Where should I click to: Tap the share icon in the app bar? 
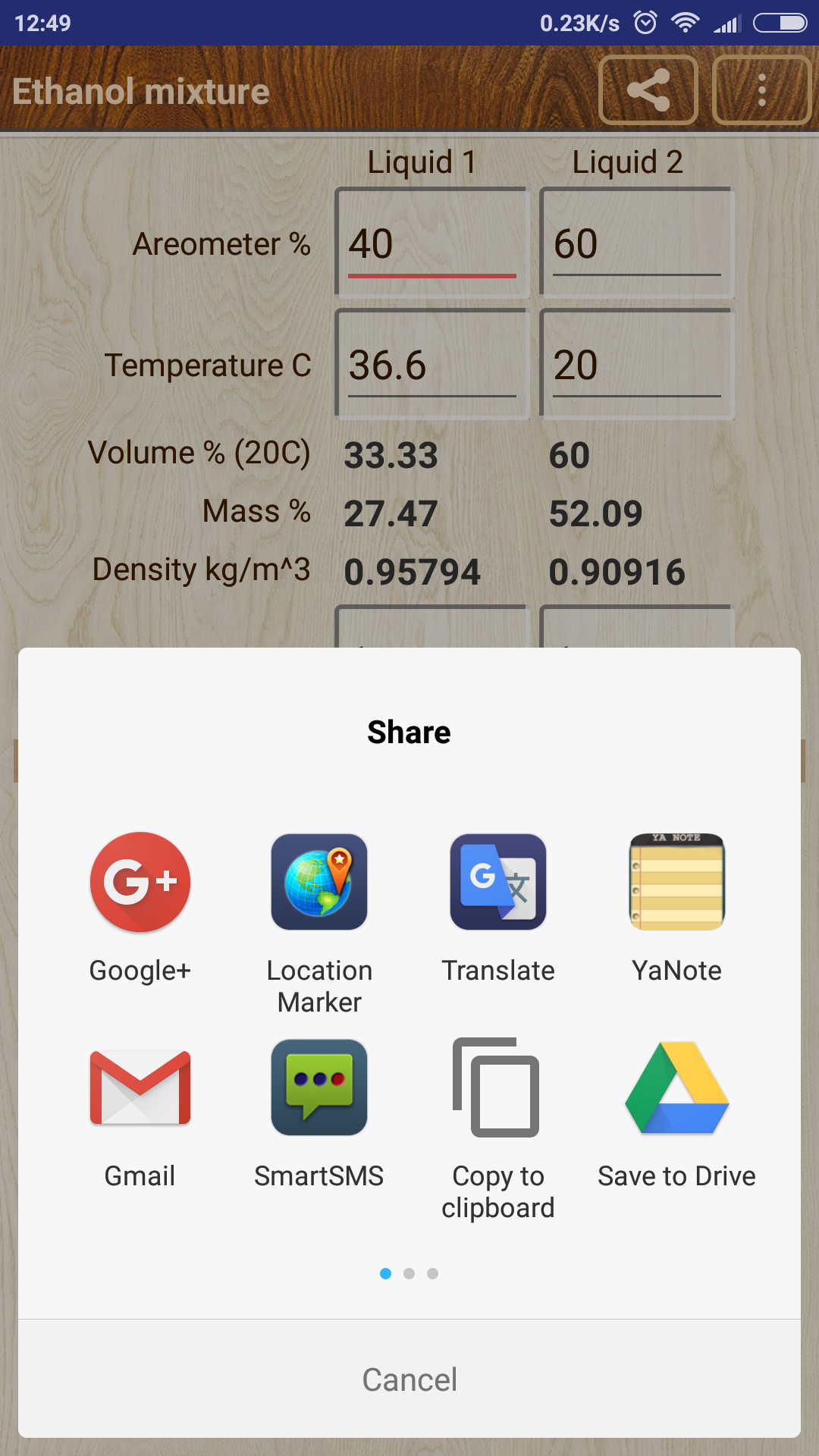pyautogui.click(x=648, y=90)
